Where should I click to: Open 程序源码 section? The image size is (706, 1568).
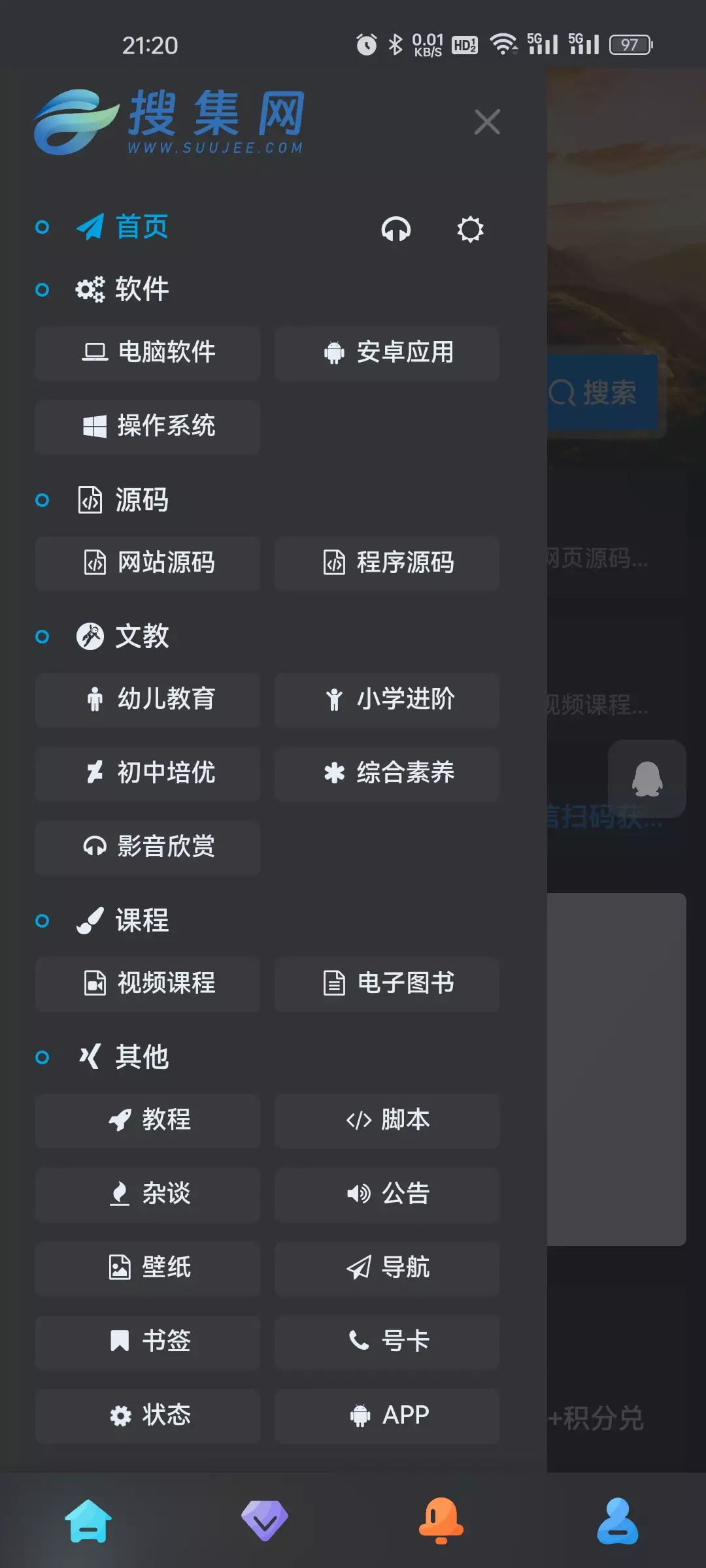pos(387,563)
